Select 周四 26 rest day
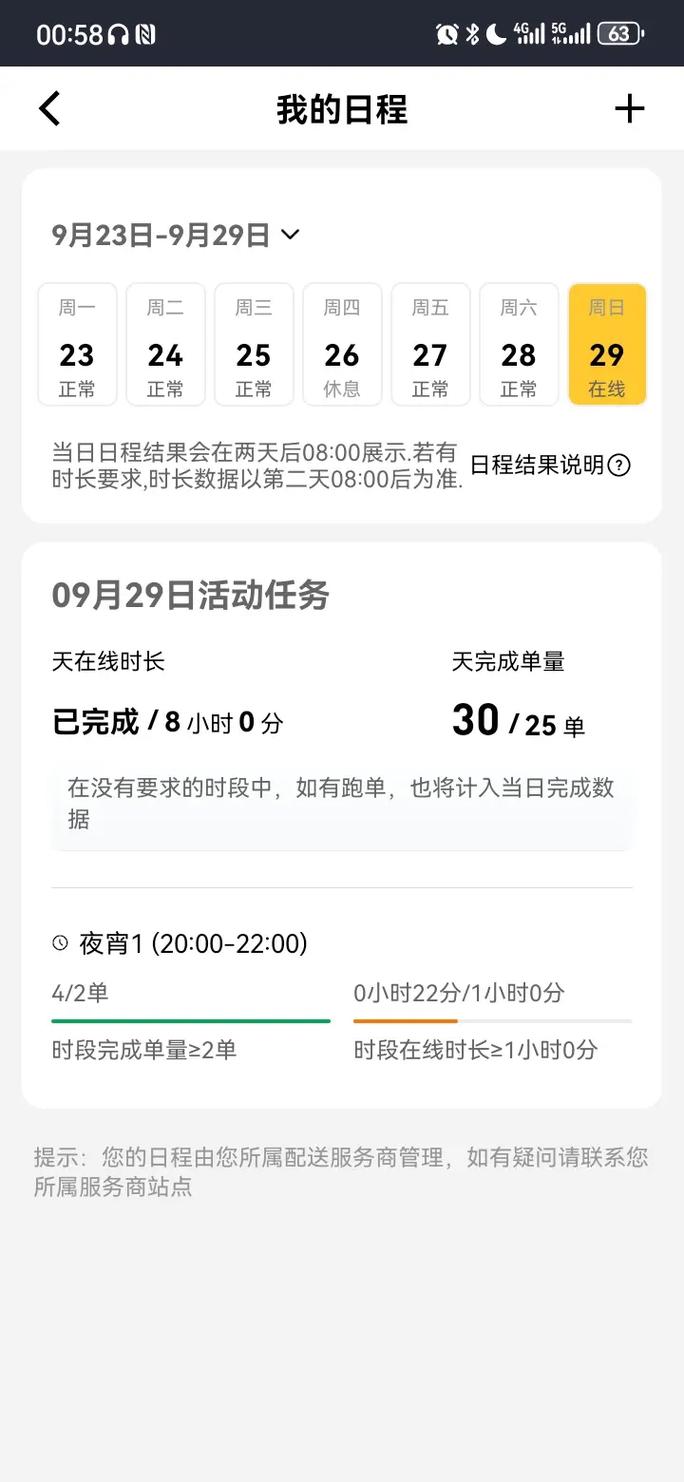The image size is (684, 1482). coord(342,345)
